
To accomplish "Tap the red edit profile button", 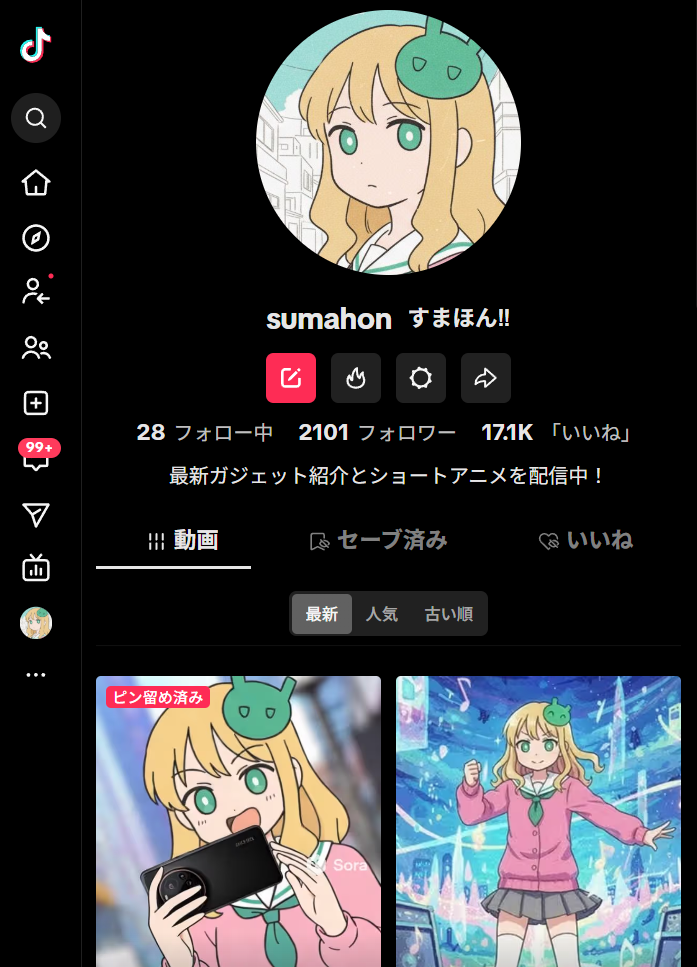I will (291, 378).
